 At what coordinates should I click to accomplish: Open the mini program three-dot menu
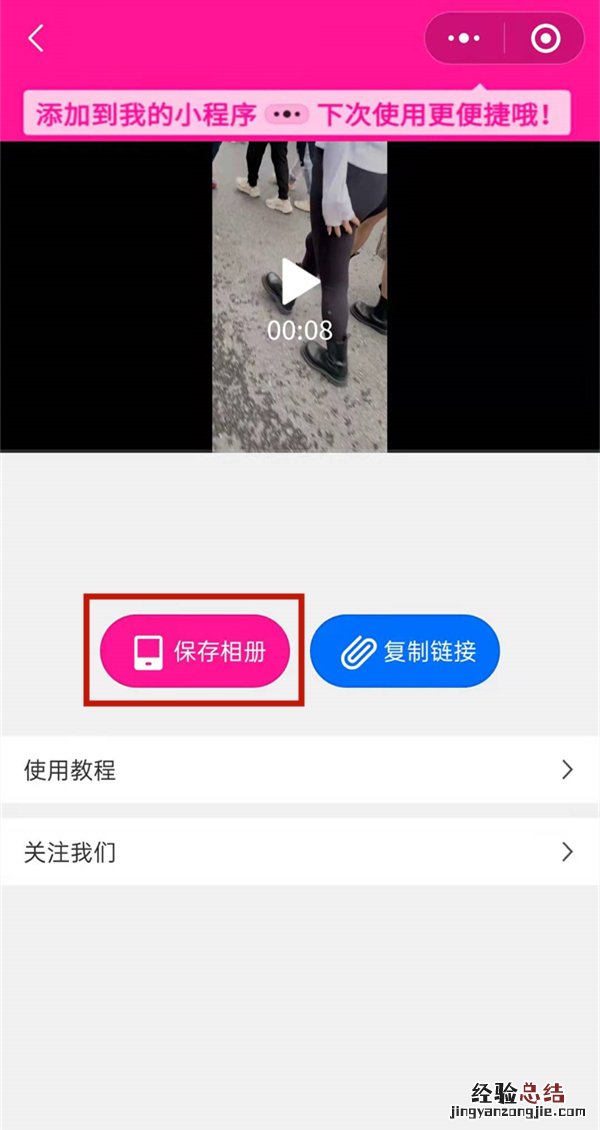(464, 39)
